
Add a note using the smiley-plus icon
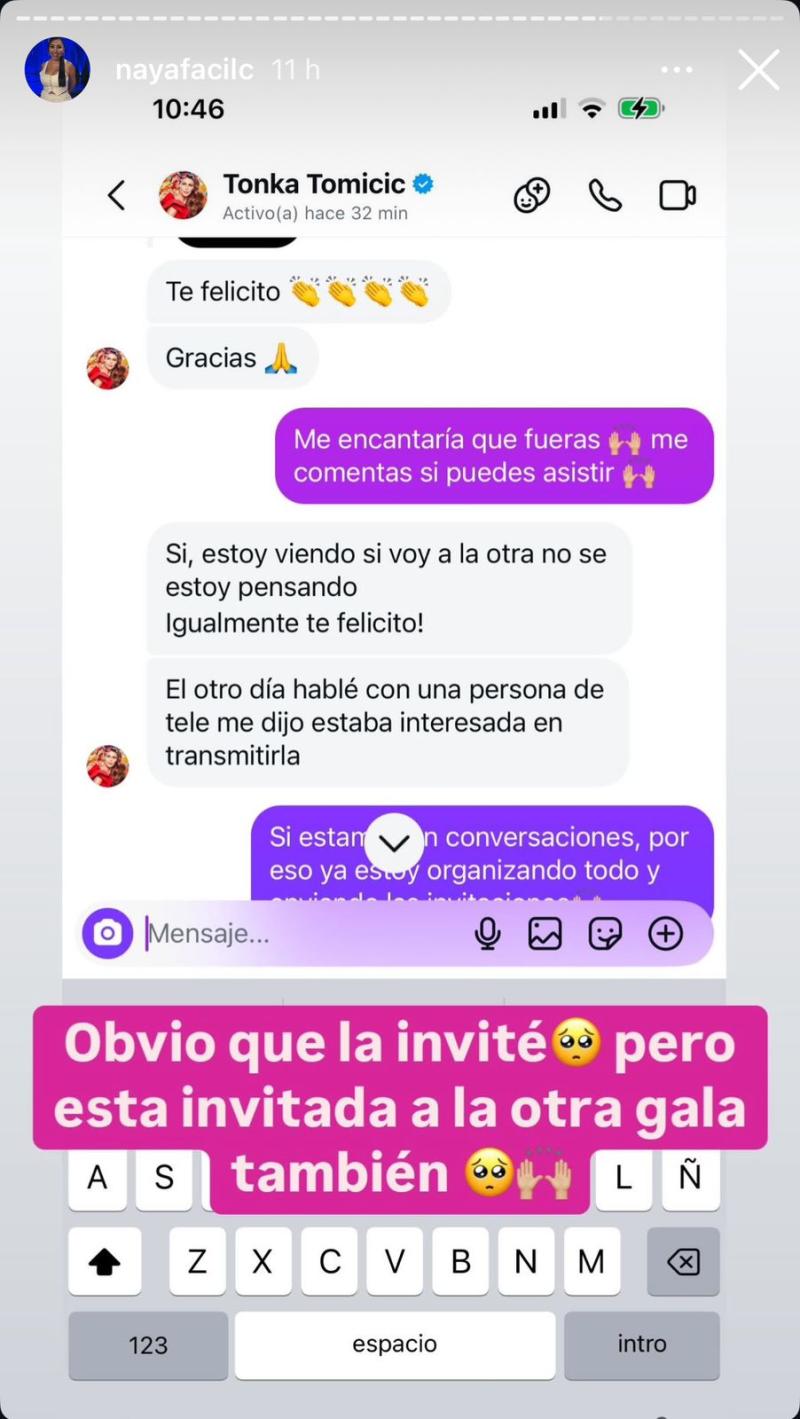point(531,195)
